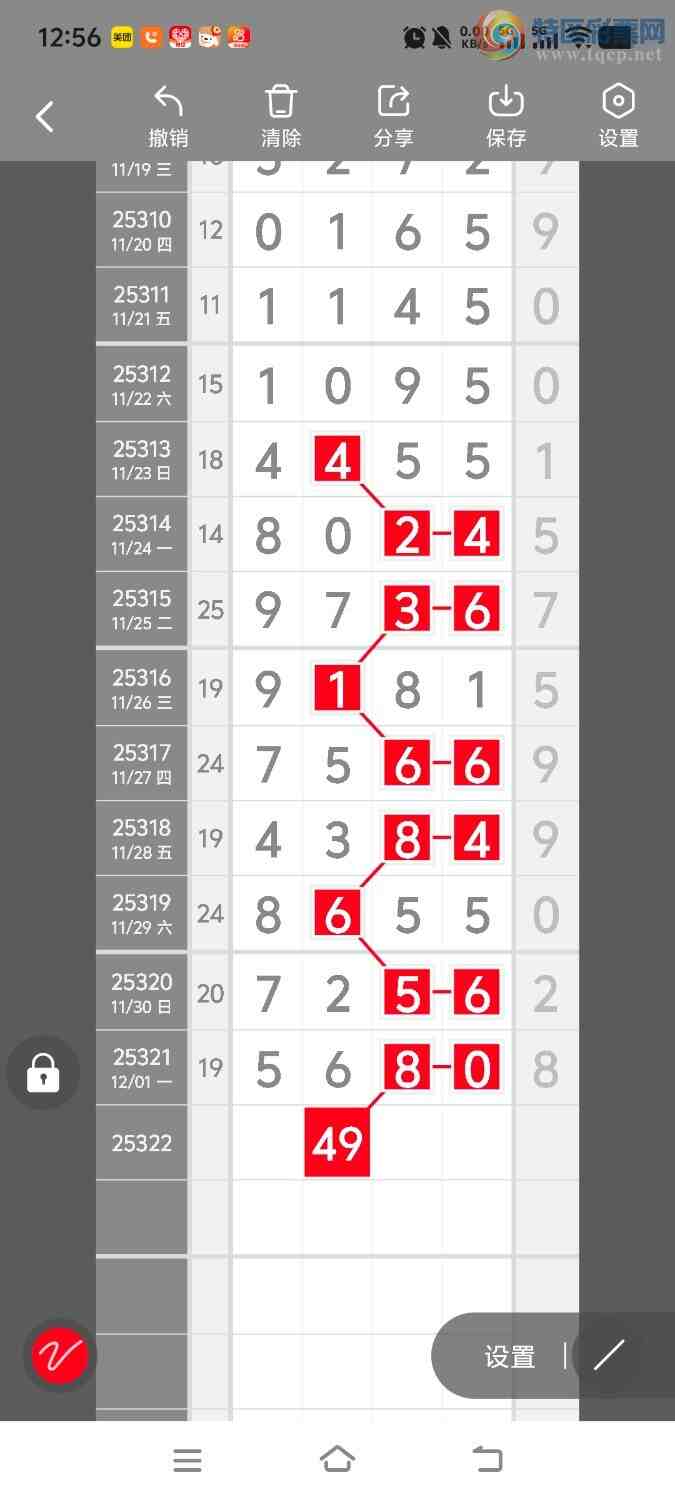Clear all markings with 清除
The height and width of the screenshot is (1500, 675).
(281, 117)
